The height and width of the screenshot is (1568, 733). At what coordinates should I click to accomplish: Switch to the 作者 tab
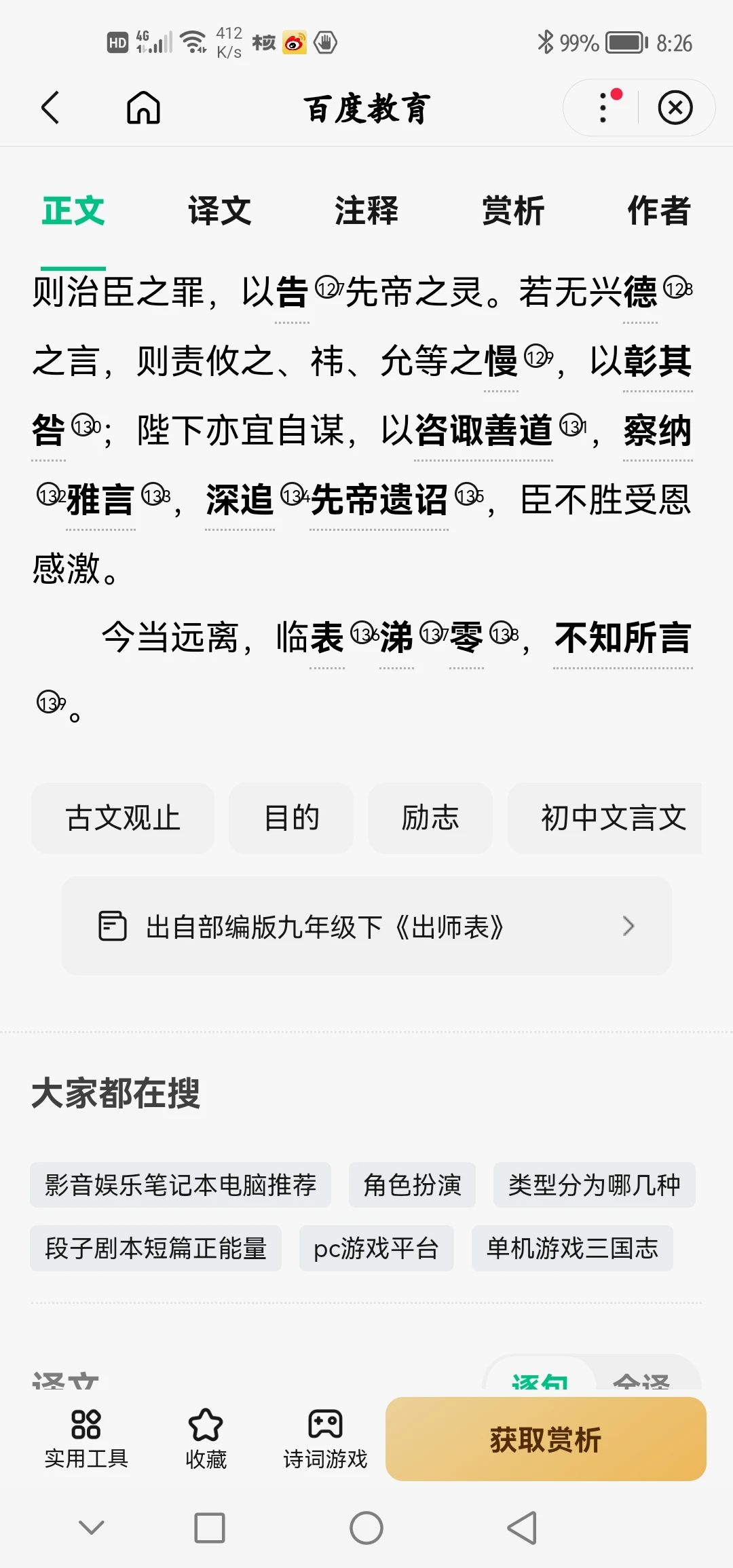click(659, 210)
